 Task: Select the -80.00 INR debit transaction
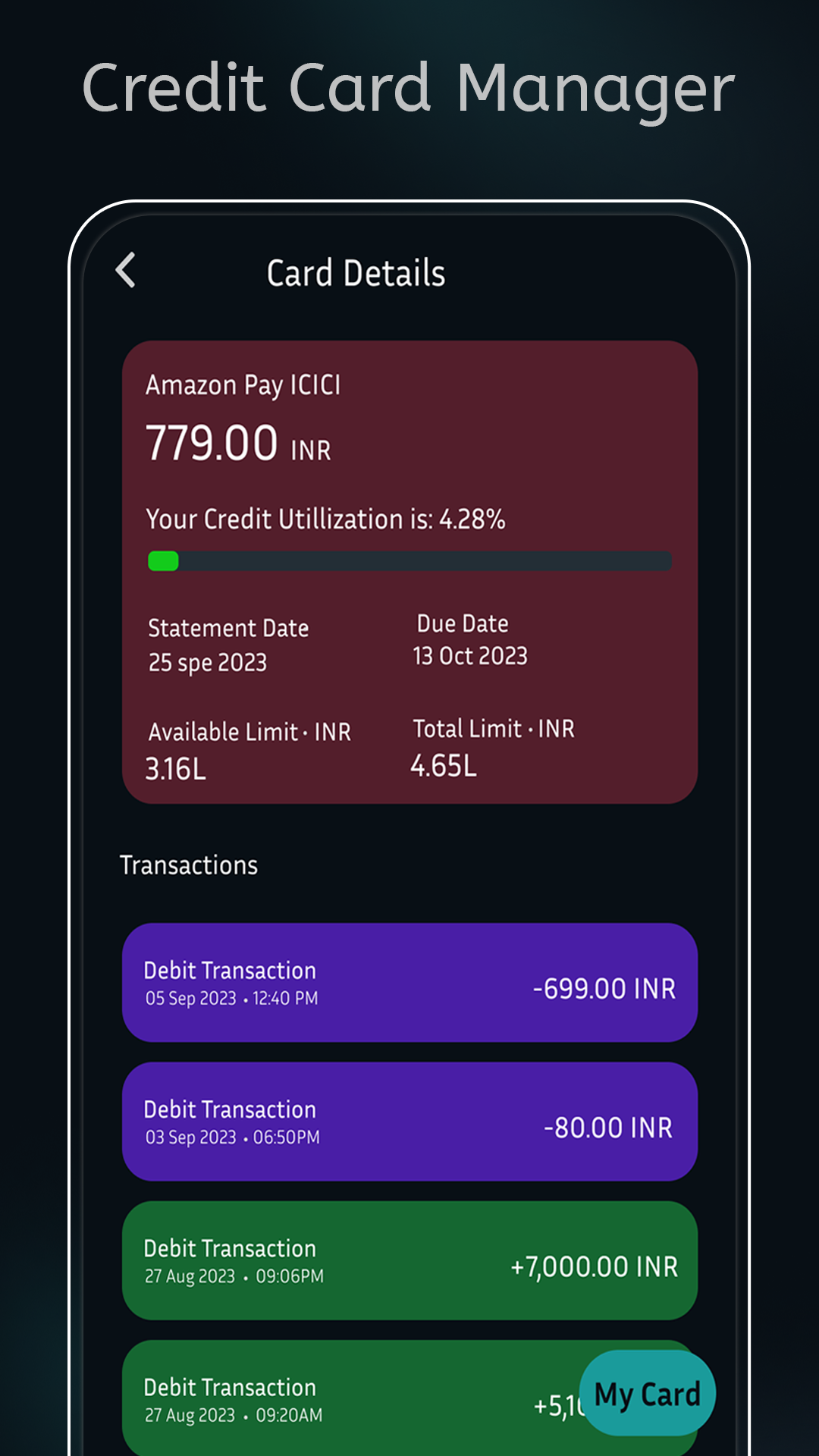pos(409,1122)
